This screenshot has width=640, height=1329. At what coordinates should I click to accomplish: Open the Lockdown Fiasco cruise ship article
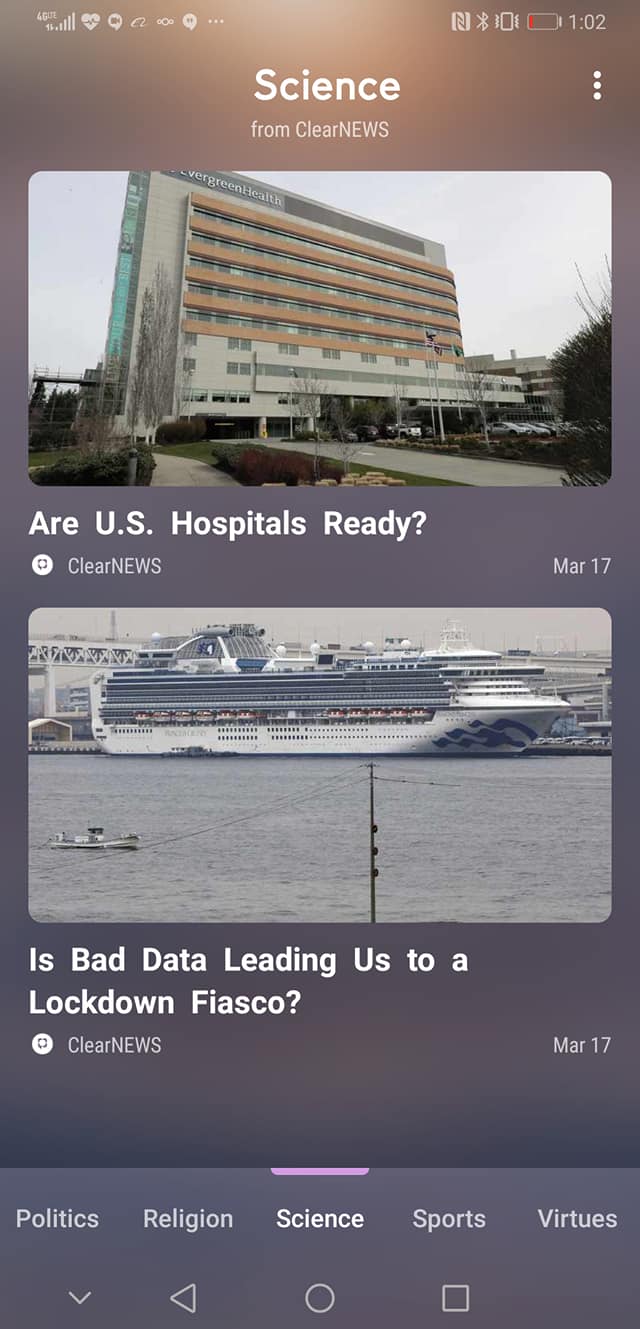tap(319, 765)
